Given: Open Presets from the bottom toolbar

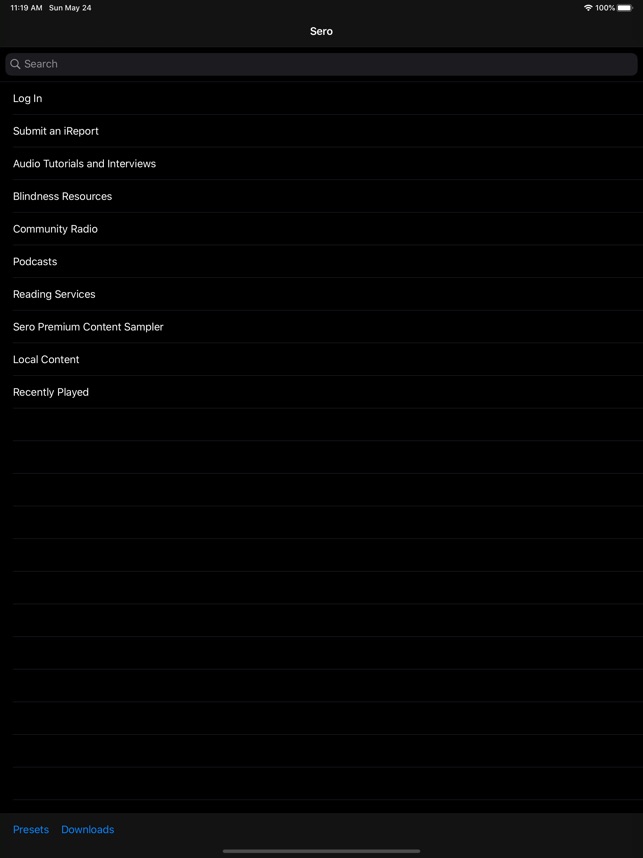Looking at the screenshot, I should point(31,829).
